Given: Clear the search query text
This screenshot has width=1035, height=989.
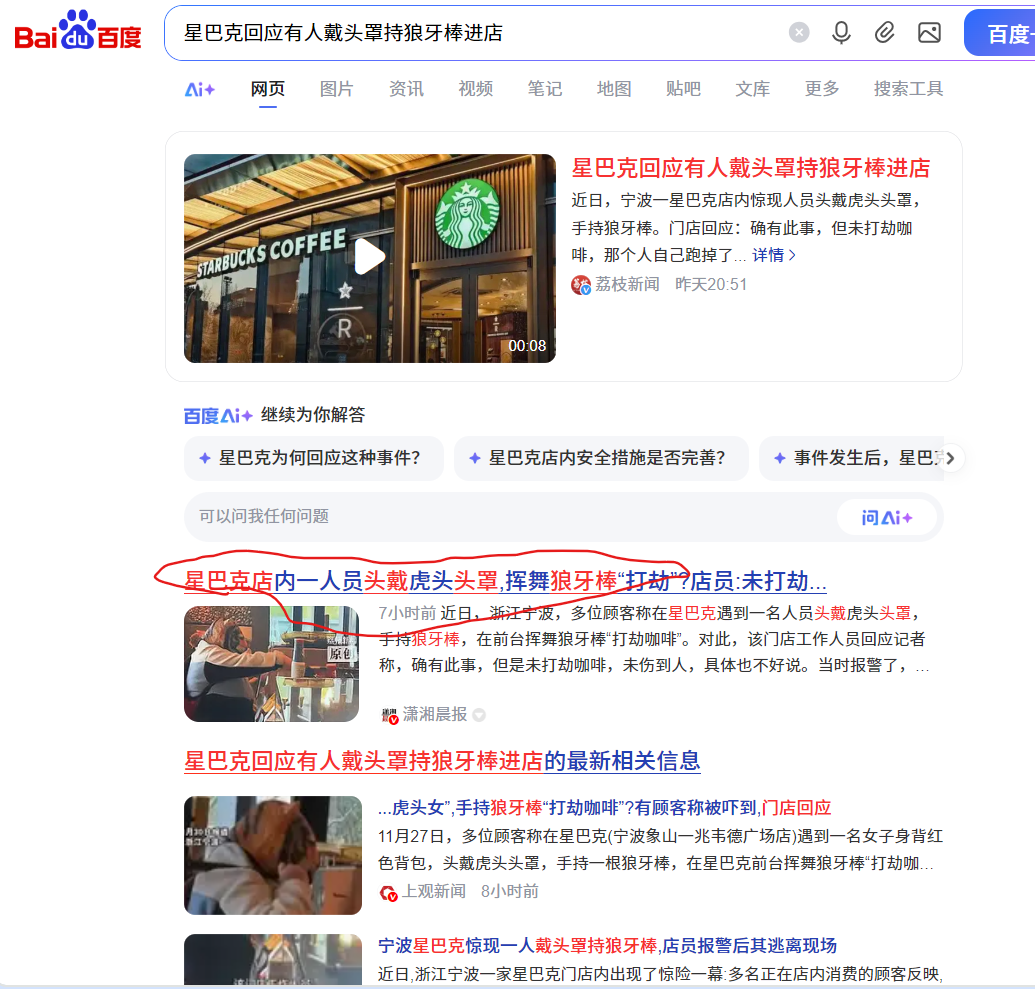Looking at the screenshot, I should (798, 33).
